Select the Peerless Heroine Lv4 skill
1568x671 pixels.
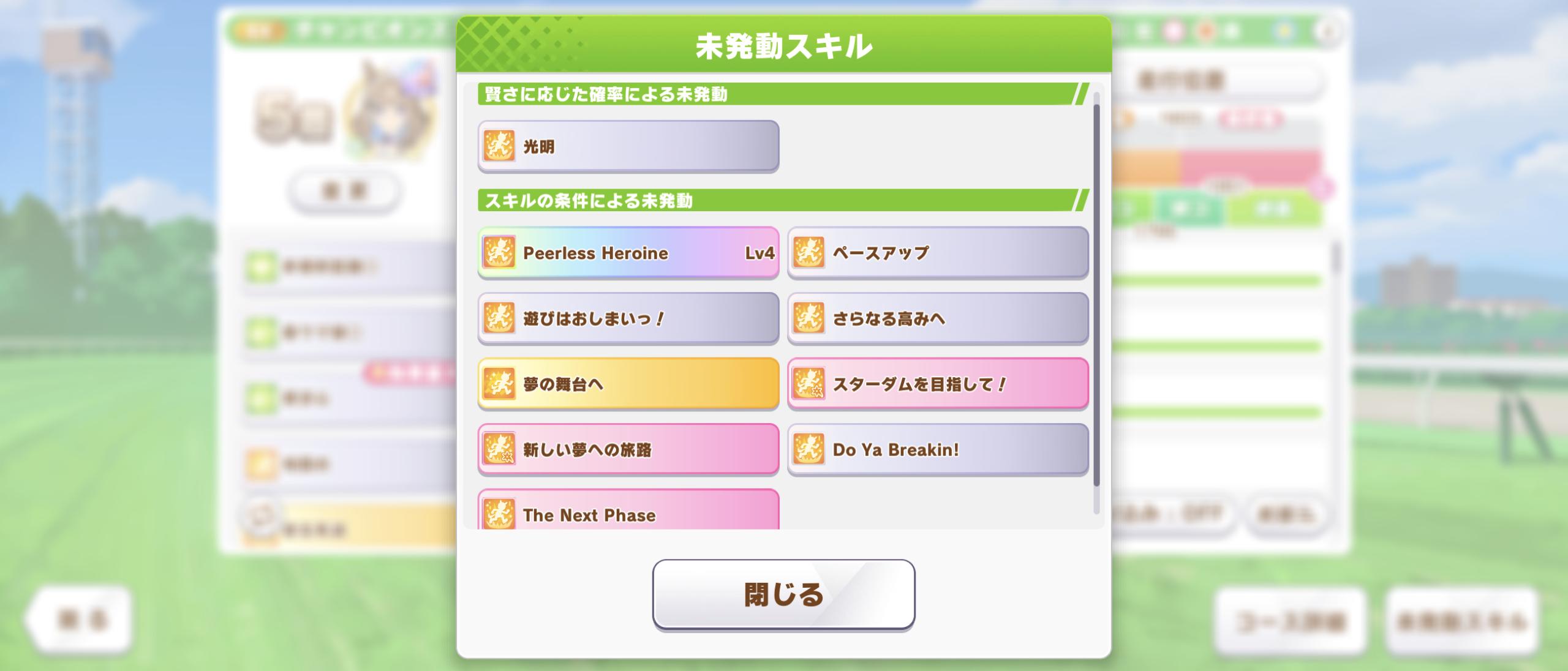(628, 253)
